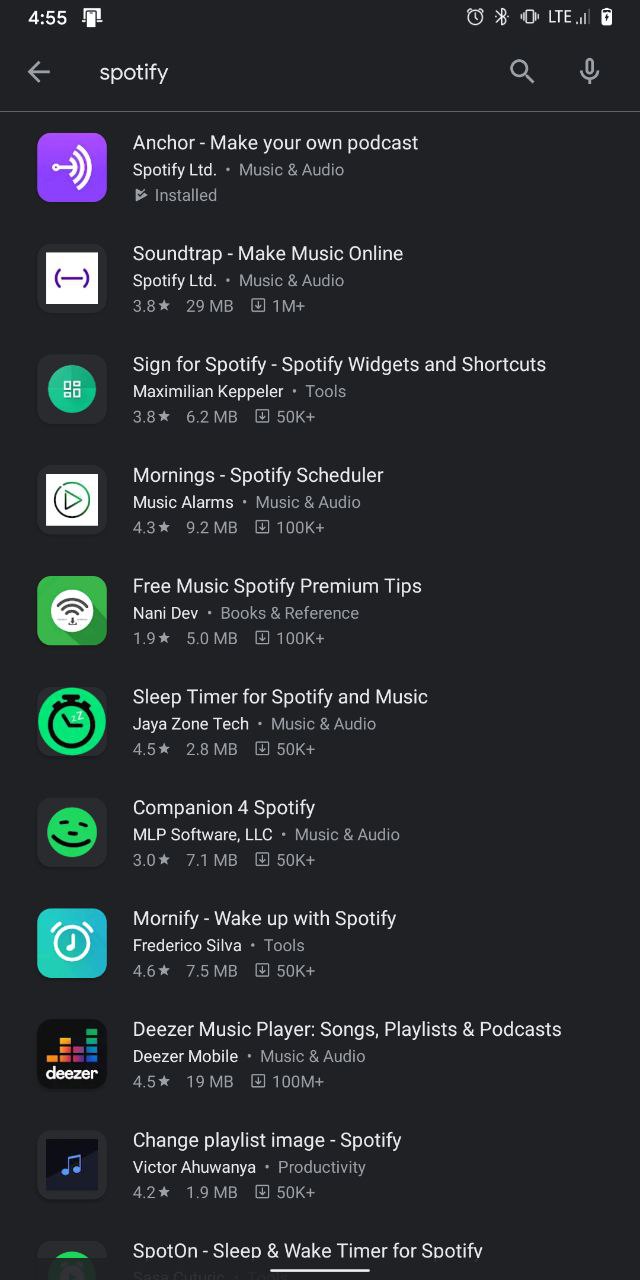View Change playlist image - Spotify
The width and height of the screenshot is (640, 1280).
[320, 1167]
